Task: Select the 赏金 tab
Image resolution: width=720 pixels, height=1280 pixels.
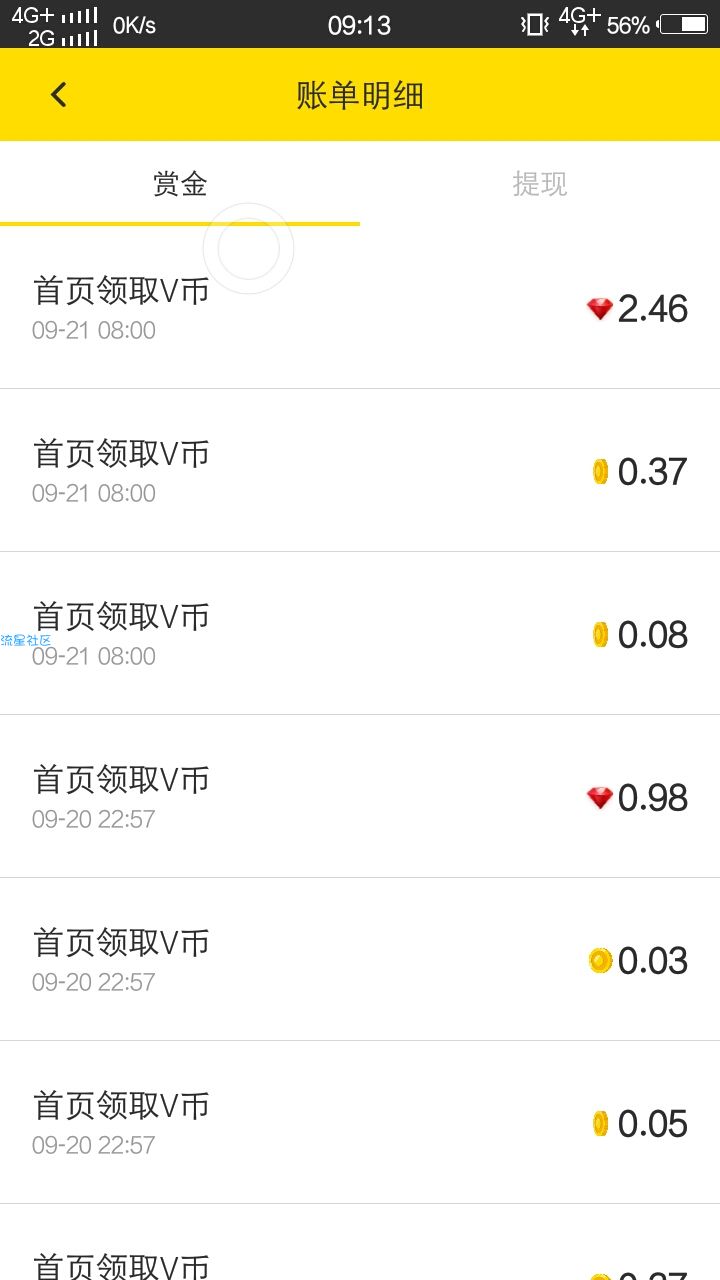Action: [x=180, y=184]
